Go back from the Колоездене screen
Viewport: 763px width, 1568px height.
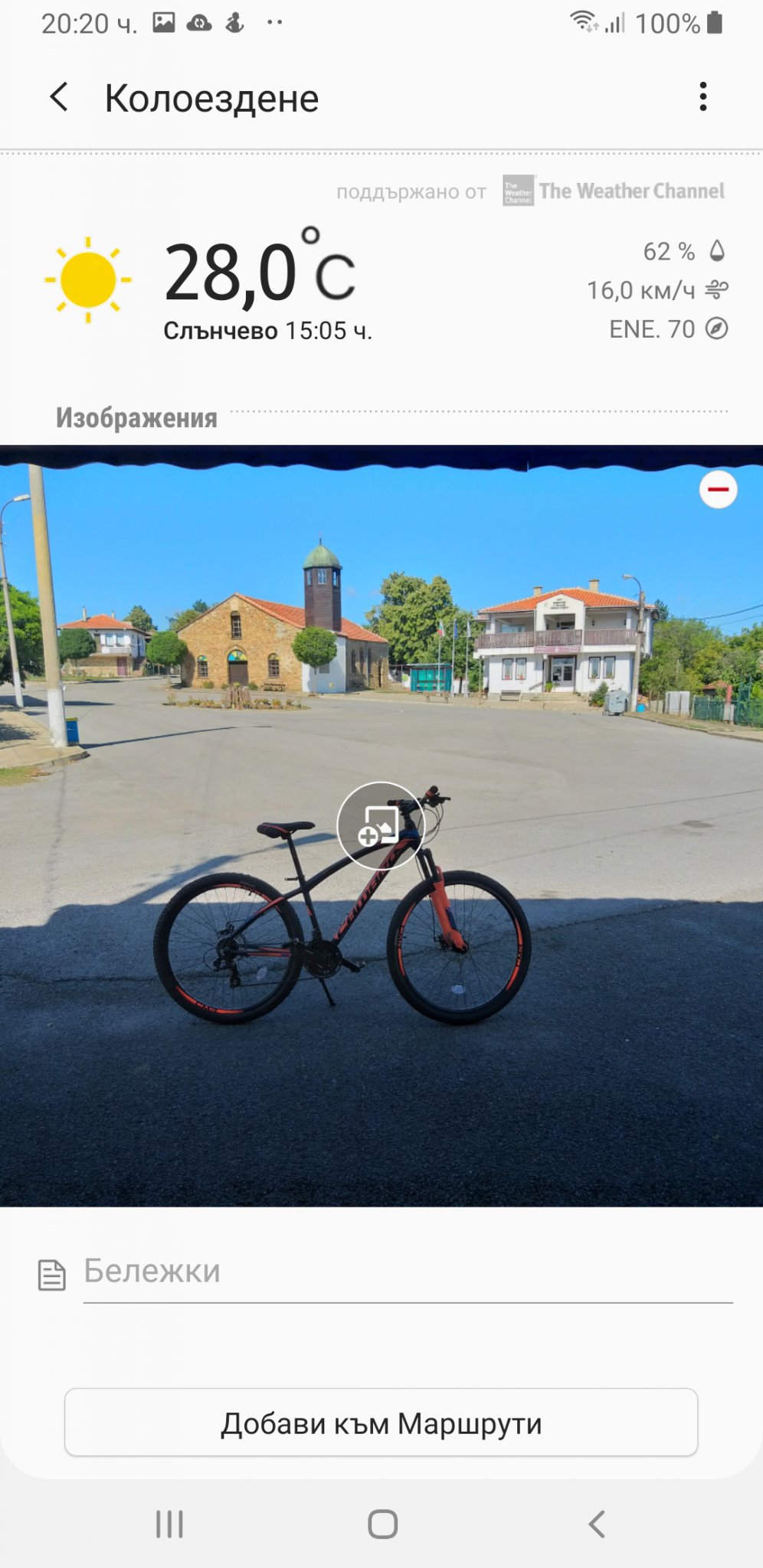tap(59, 97)
